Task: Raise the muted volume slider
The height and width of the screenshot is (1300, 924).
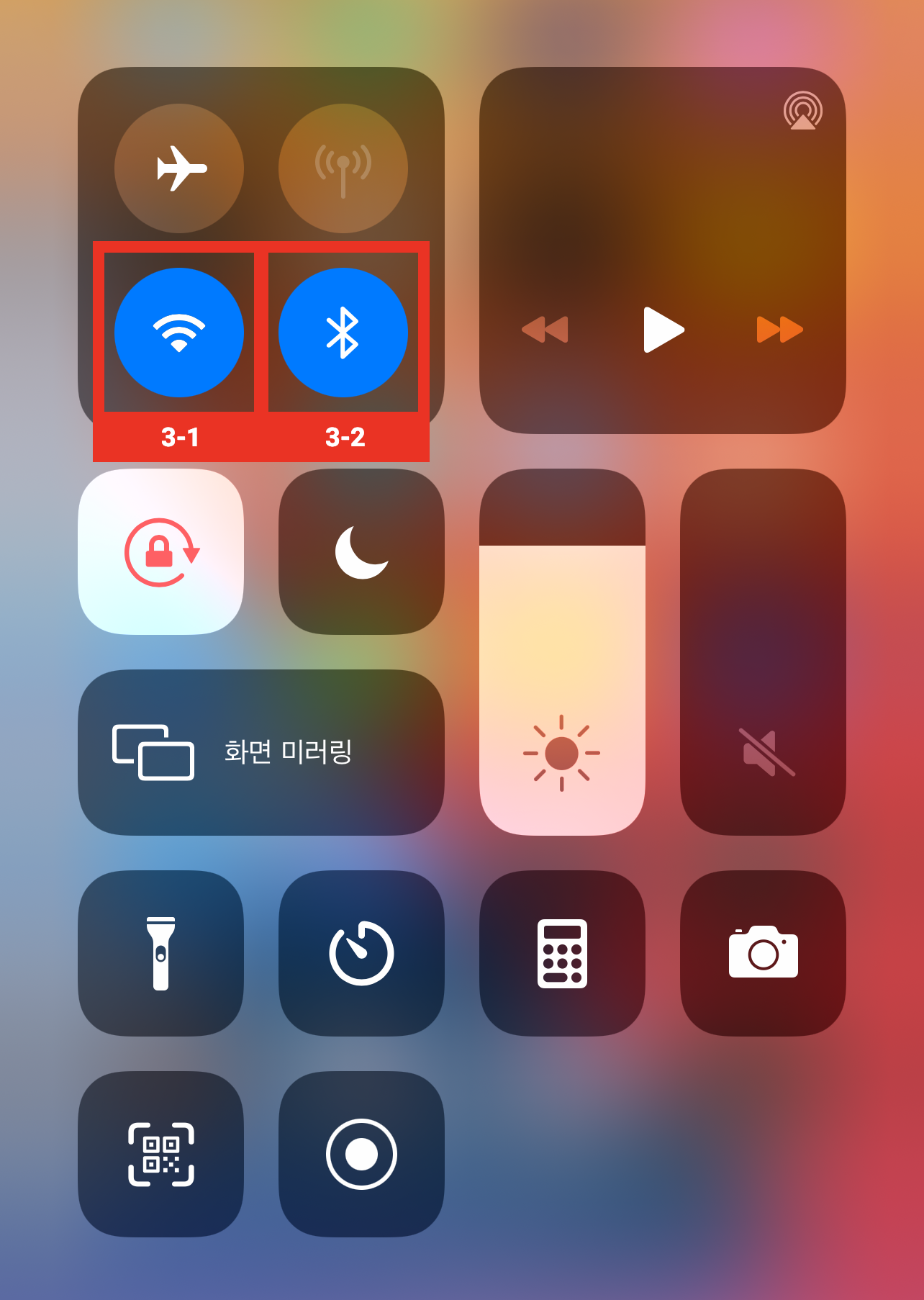Action: (763, 652)
